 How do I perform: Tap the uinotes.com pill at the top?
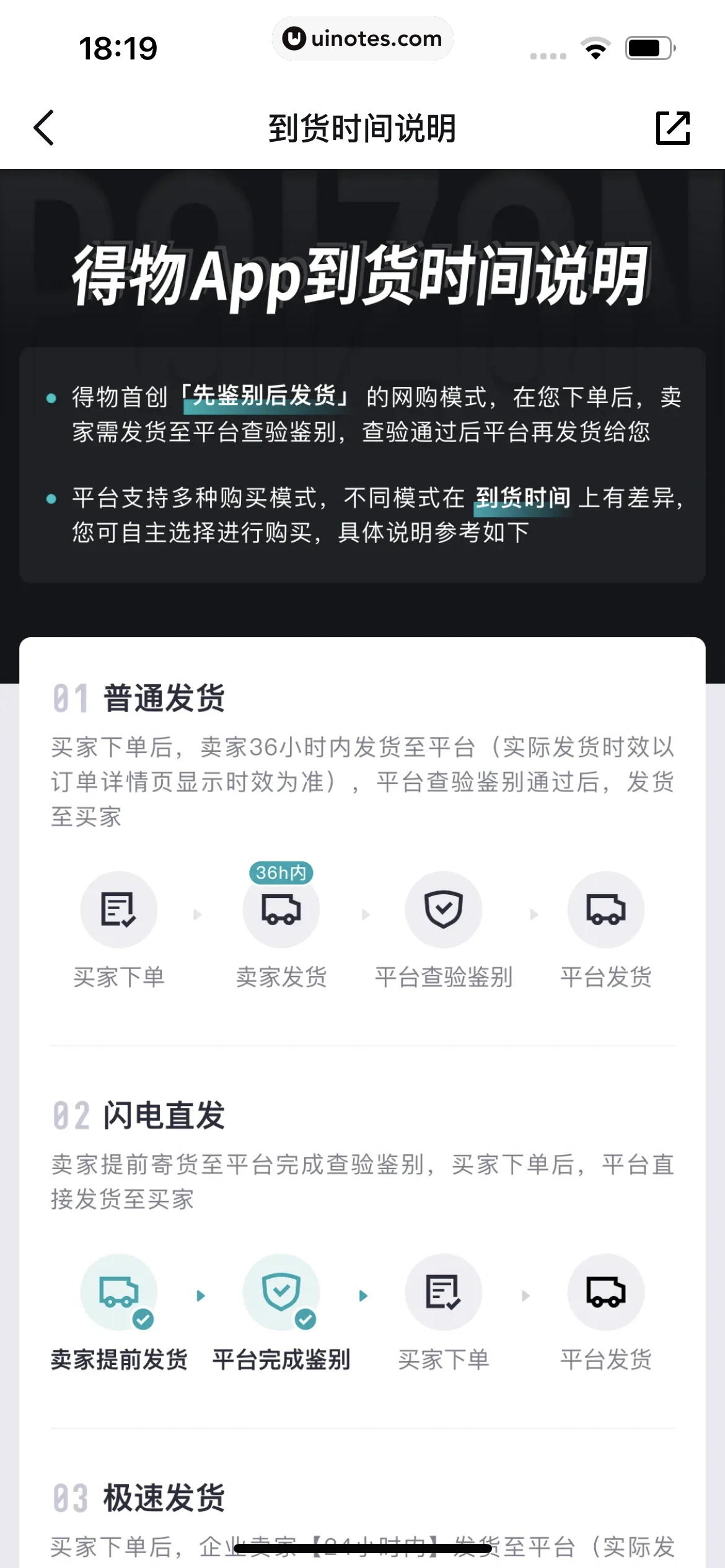[362, 38]
